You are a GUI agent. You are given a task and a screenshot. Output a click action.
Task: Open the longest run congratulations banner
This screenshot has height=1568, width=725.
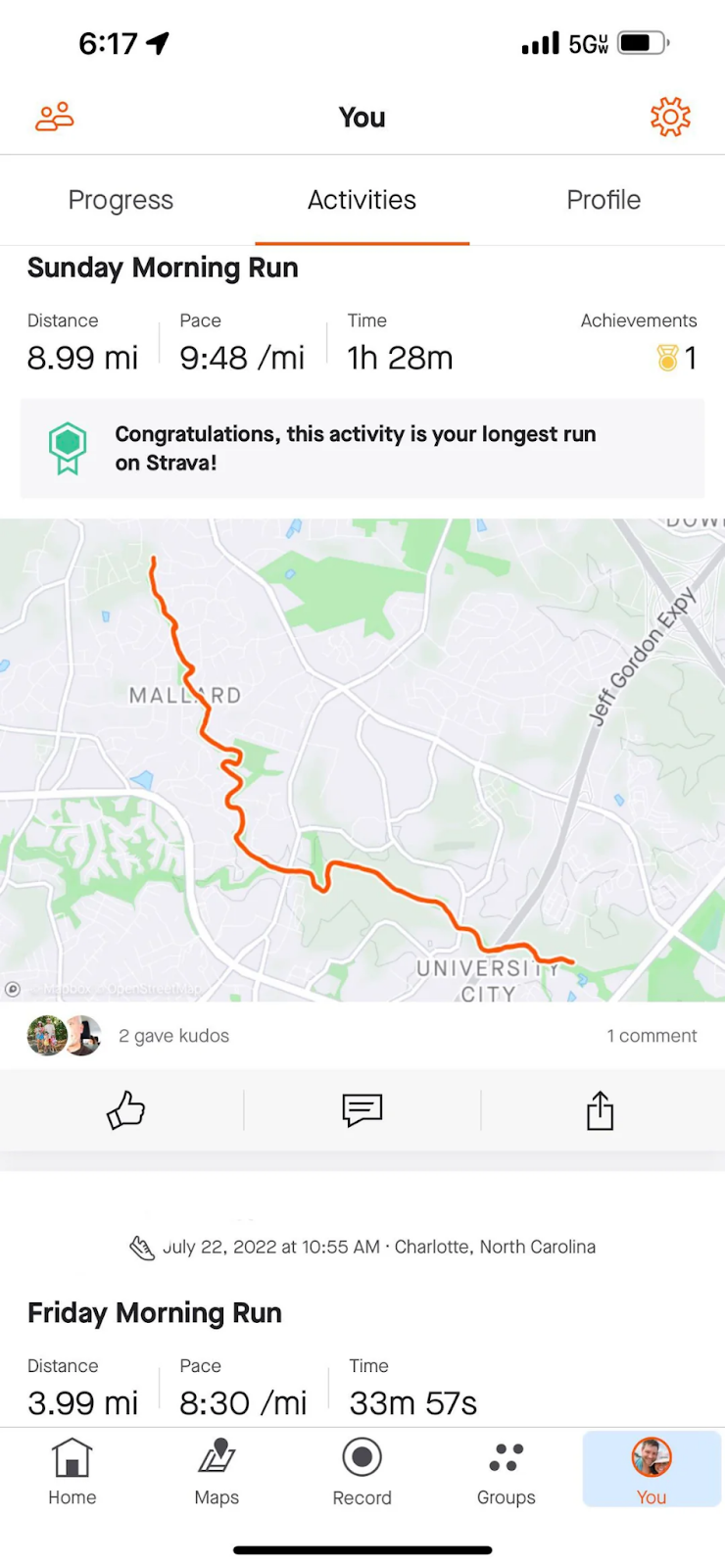point(362,448)
